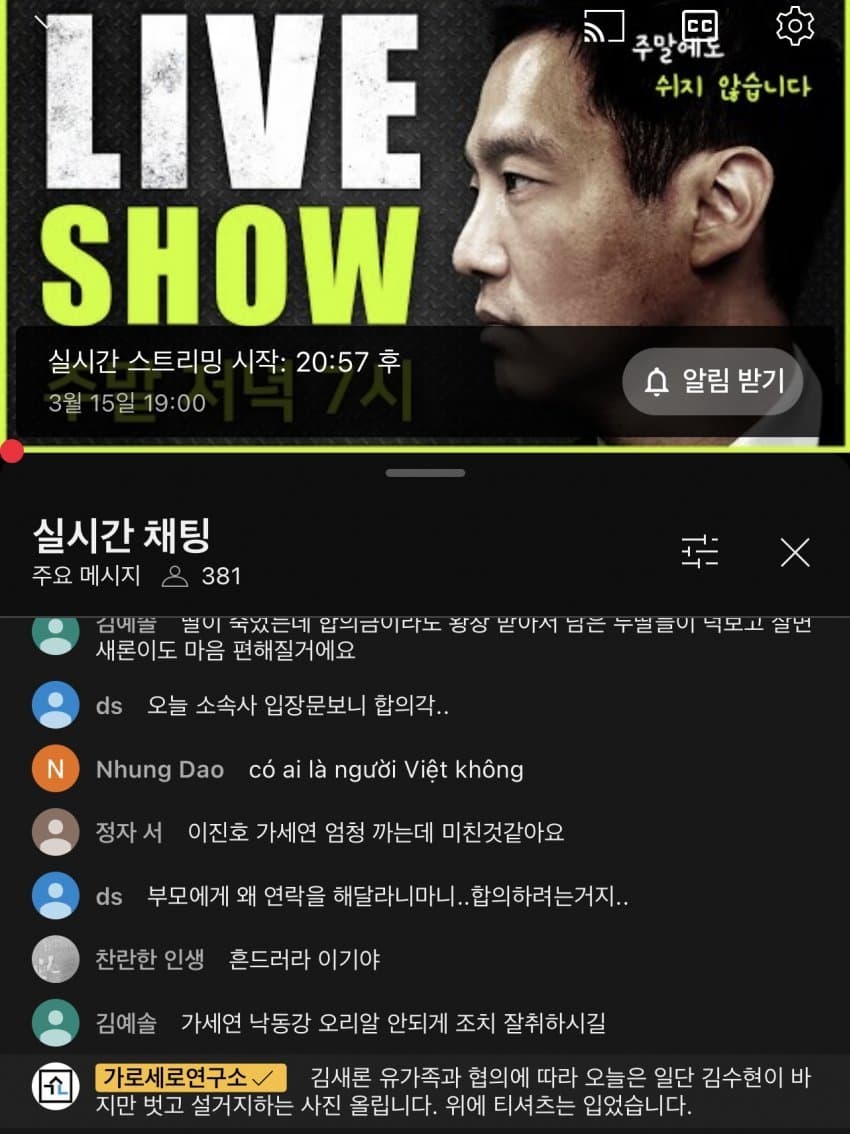850x1134 pixels.
Task: Tap 알림 받기 to get notified
Action: [712, 381]
